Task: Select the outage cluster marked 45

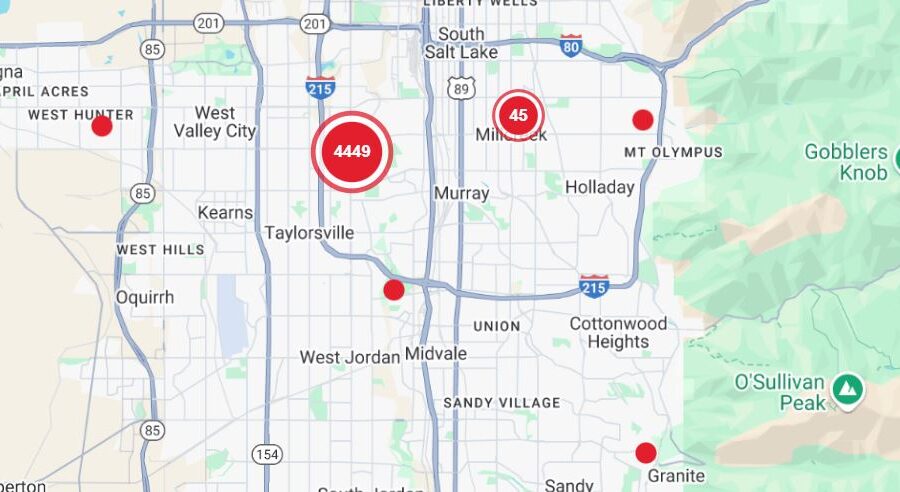Action: coord(518,115)
